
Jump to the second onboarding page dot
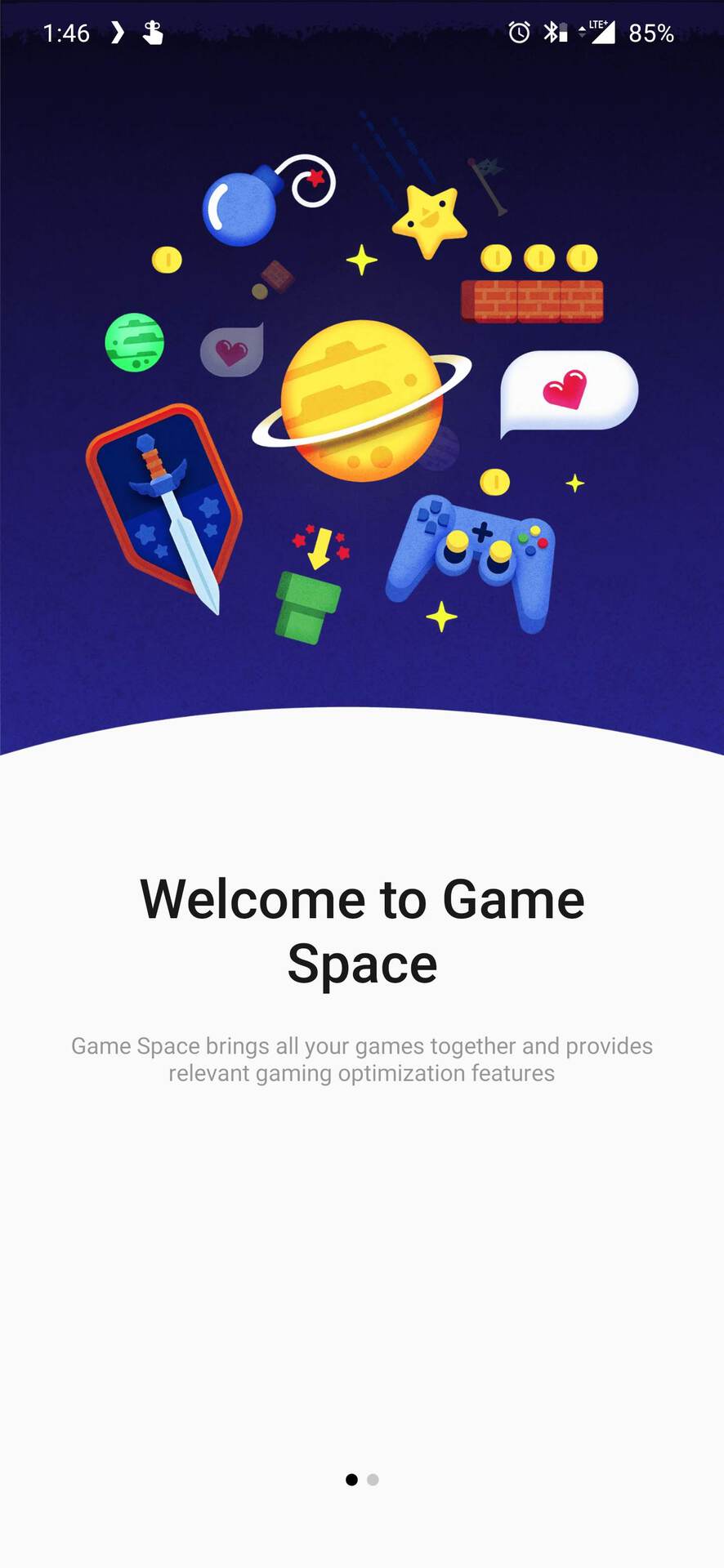coord(373,1479)
